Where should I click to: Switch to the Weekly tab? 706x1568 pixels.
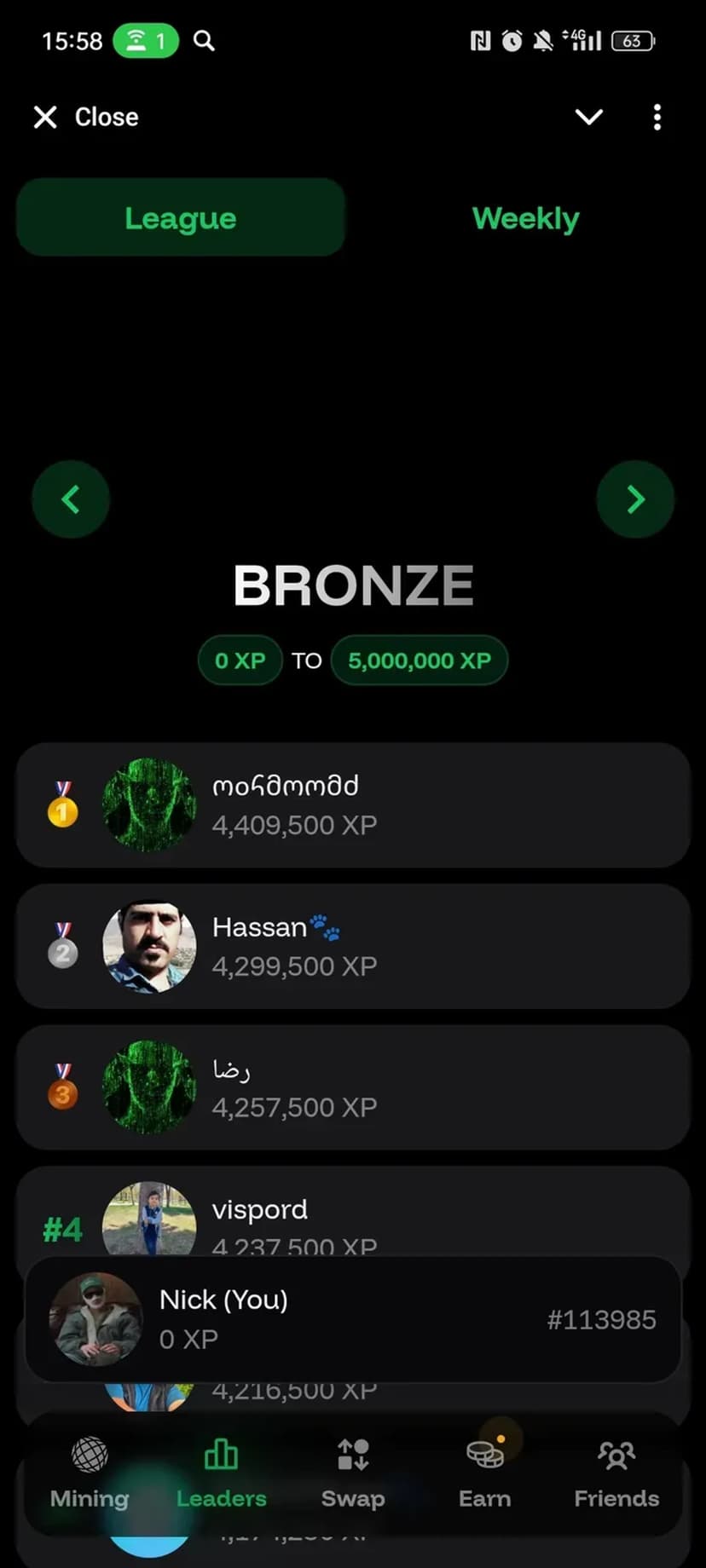coord(525,218)
